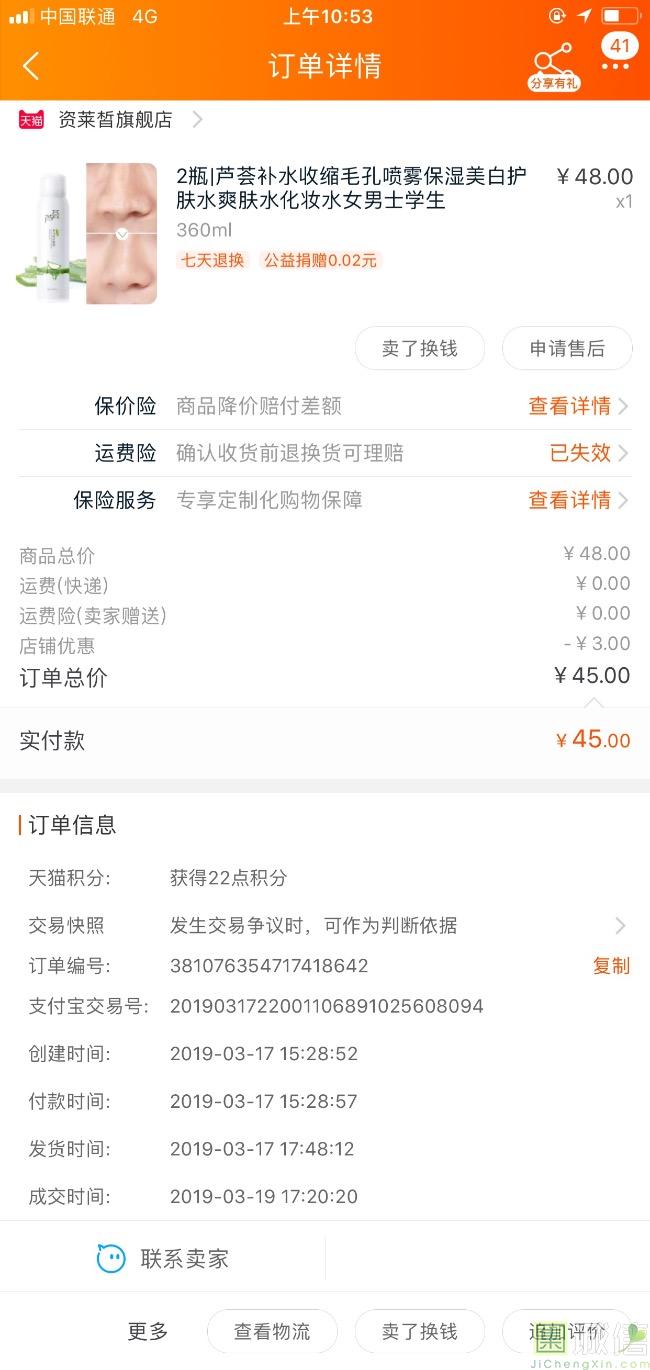Go back from order details
This screenshot has width=650, height=1370.
tap(31, 67)
